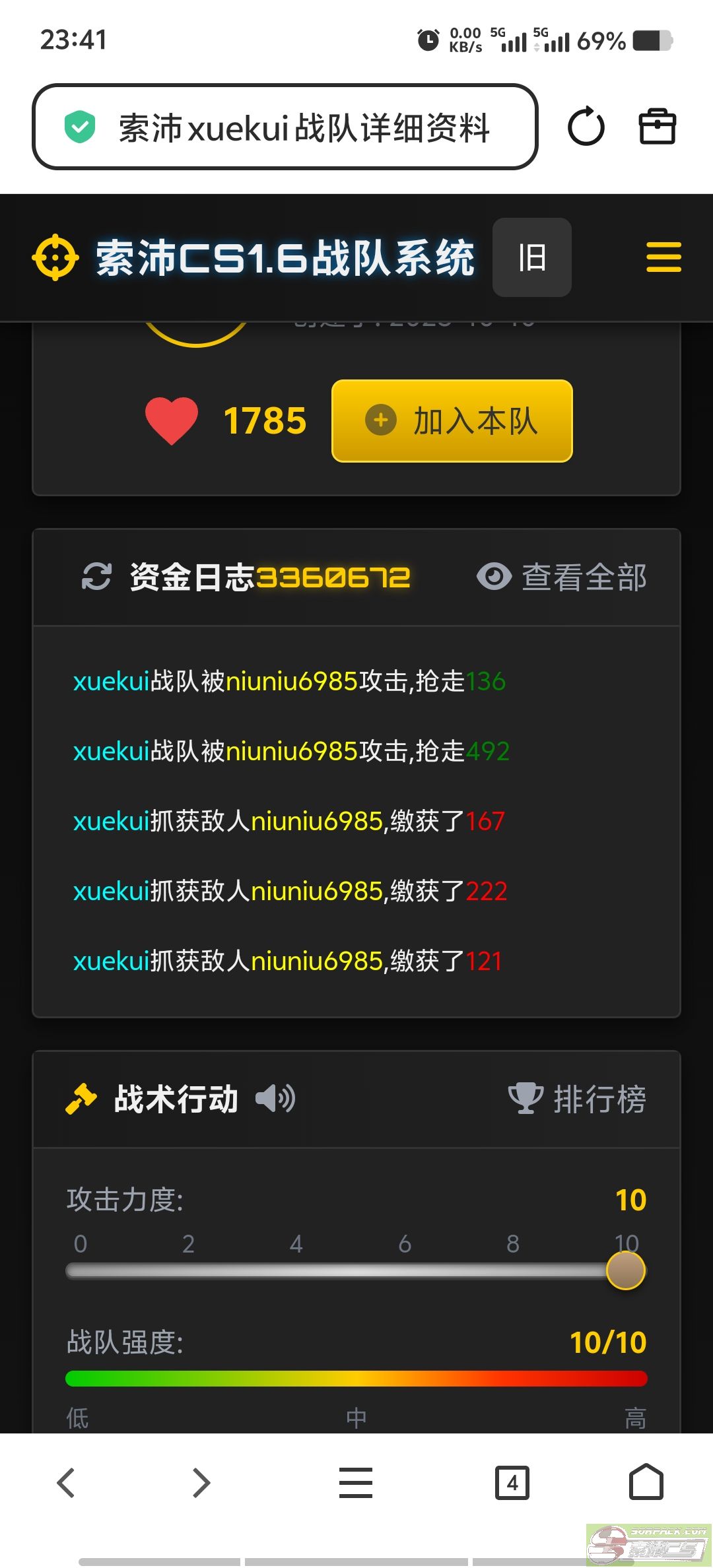Go forward with the browser forward arrow
This screenshot has width=713, height=1568.
coord(201,1482)
